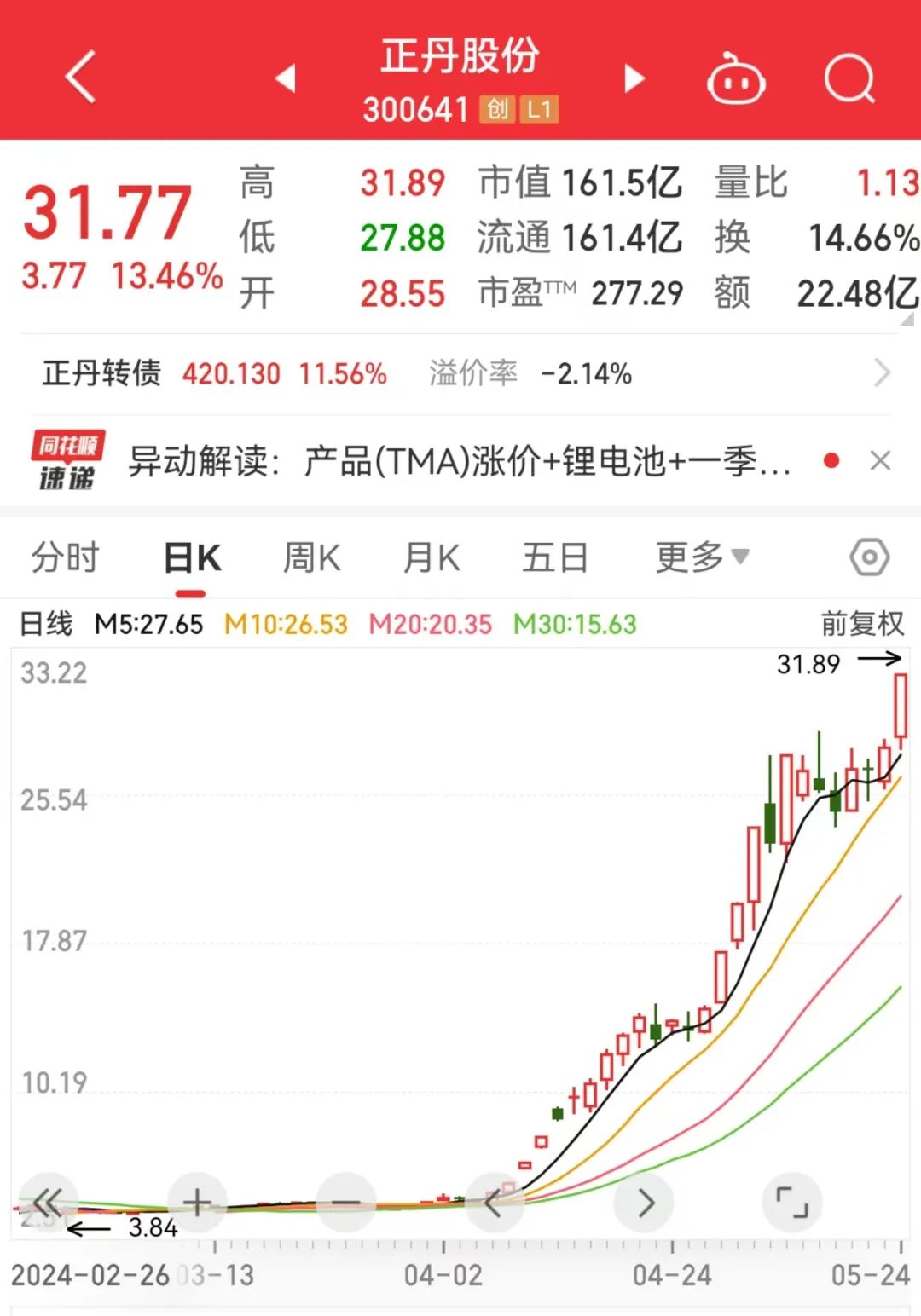Open chart settings via the gear icon
Screen dimensions: 921x1316
[871, 556]
